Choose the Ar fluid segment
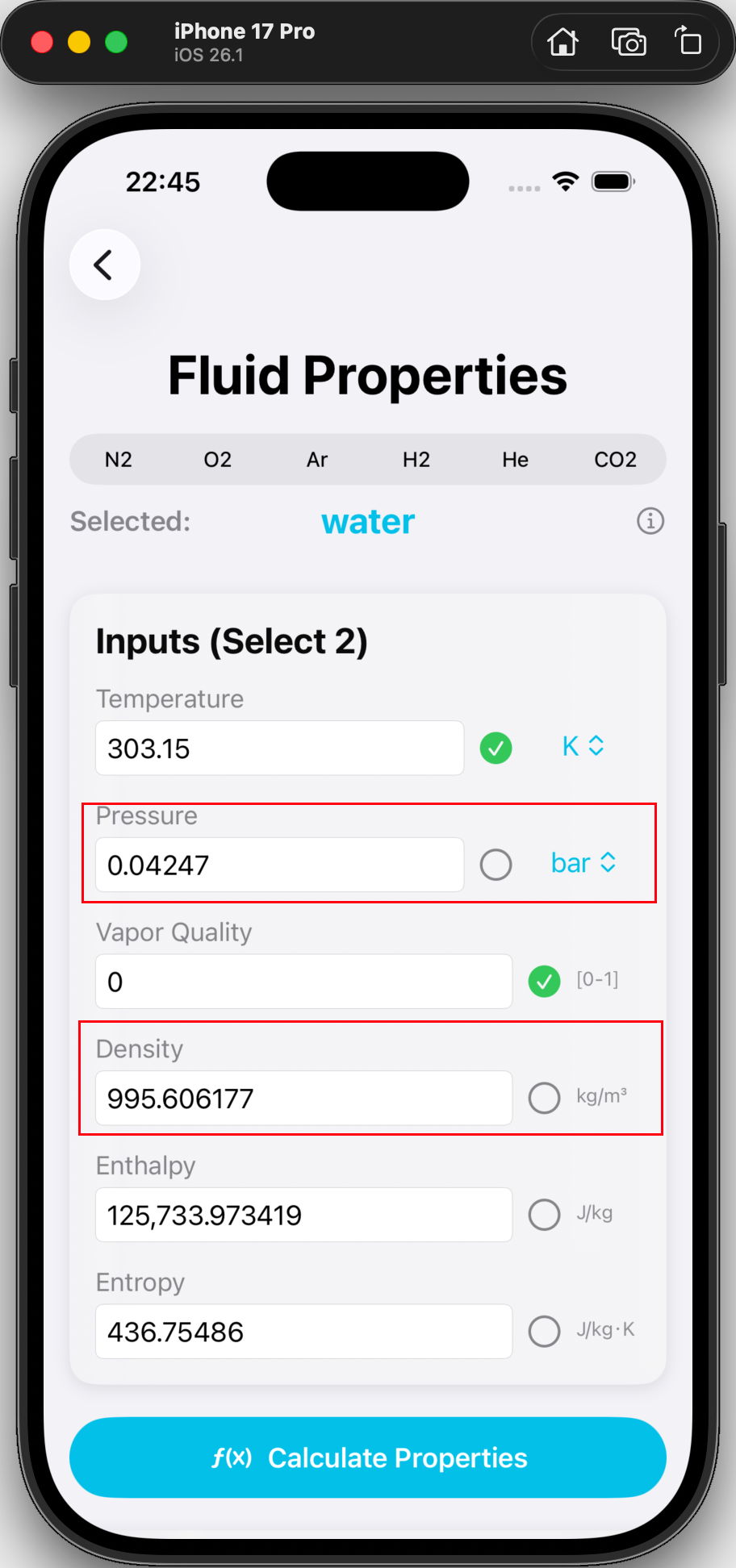This screenshot has width=736, height=1568. tap(317, 460)
